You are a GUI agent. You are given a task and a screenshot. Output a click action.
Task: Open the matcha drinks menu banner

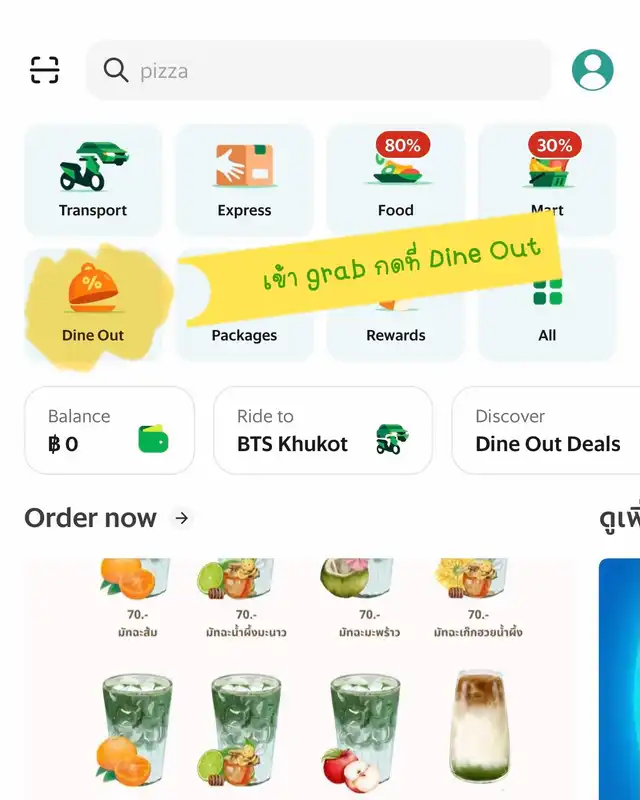[300, 680]
